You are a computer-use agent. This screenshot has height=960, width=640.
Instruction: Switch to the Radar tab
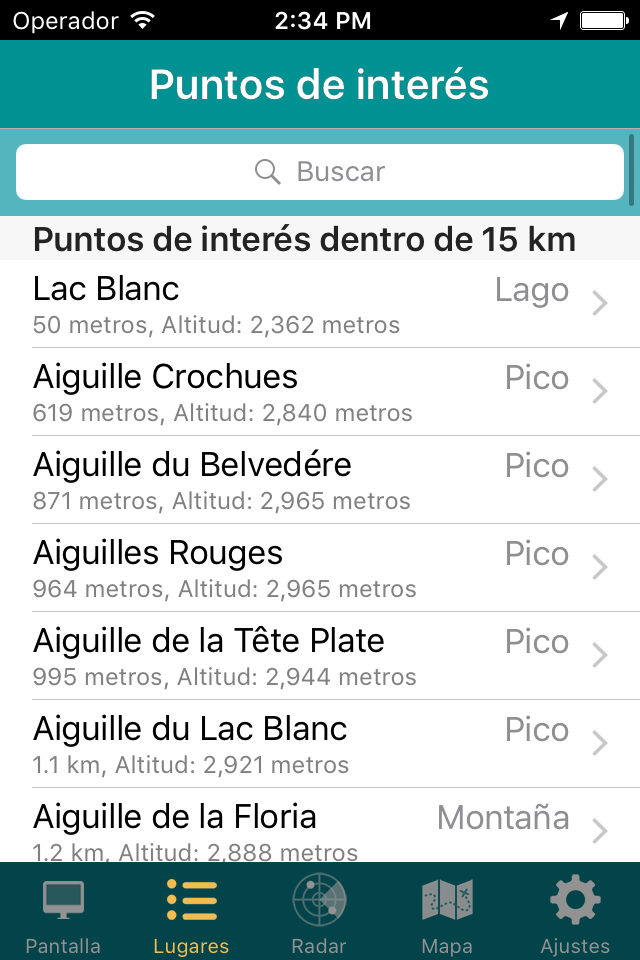(319, 914)
